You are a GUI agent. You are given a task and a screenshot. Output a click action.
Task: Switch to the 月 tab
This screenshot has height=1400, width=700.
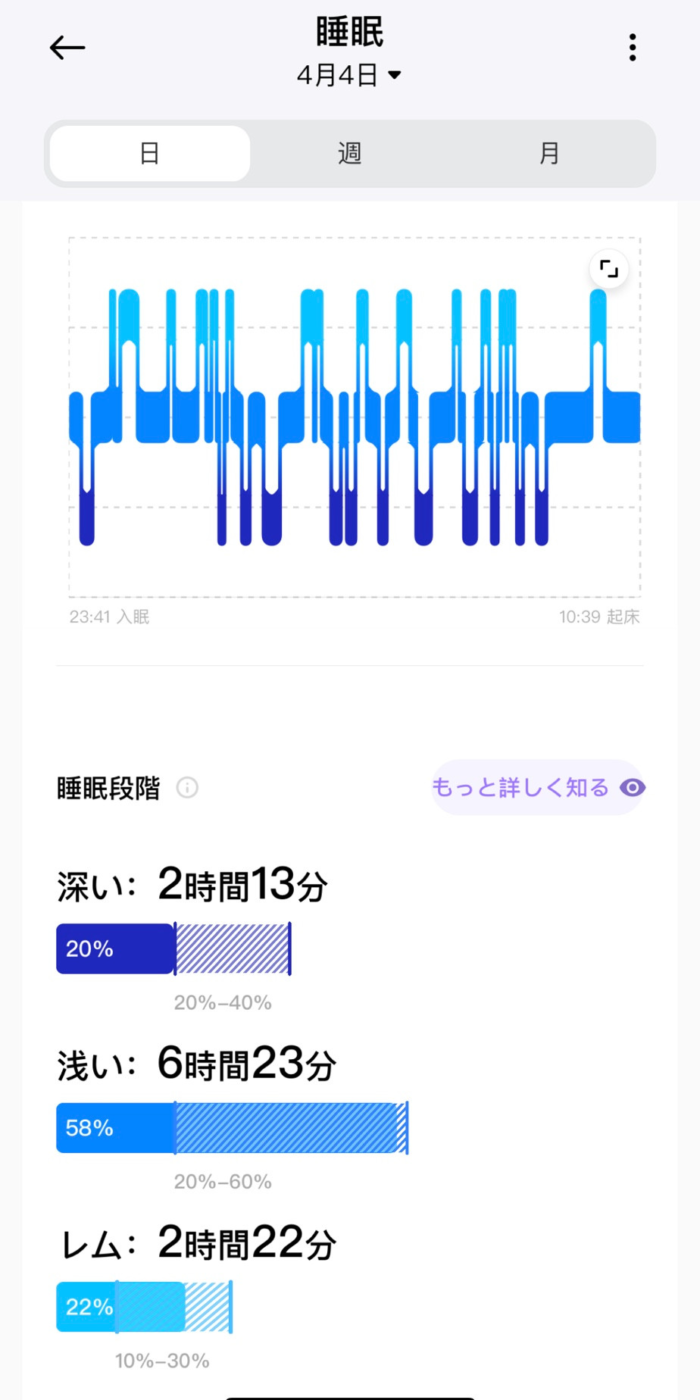[x=549, y=154]
